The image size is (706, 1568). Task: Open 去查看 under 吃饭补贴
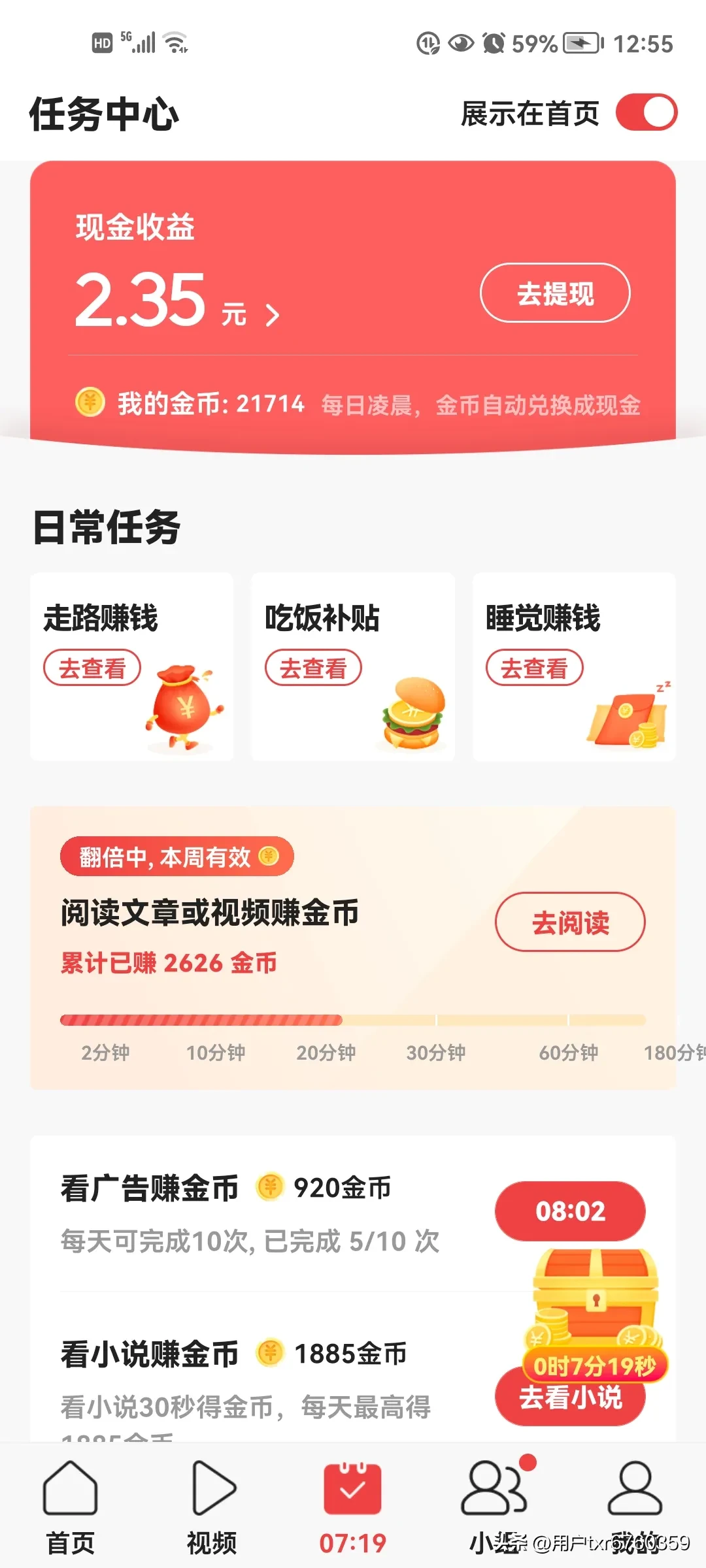coord(313,668)
